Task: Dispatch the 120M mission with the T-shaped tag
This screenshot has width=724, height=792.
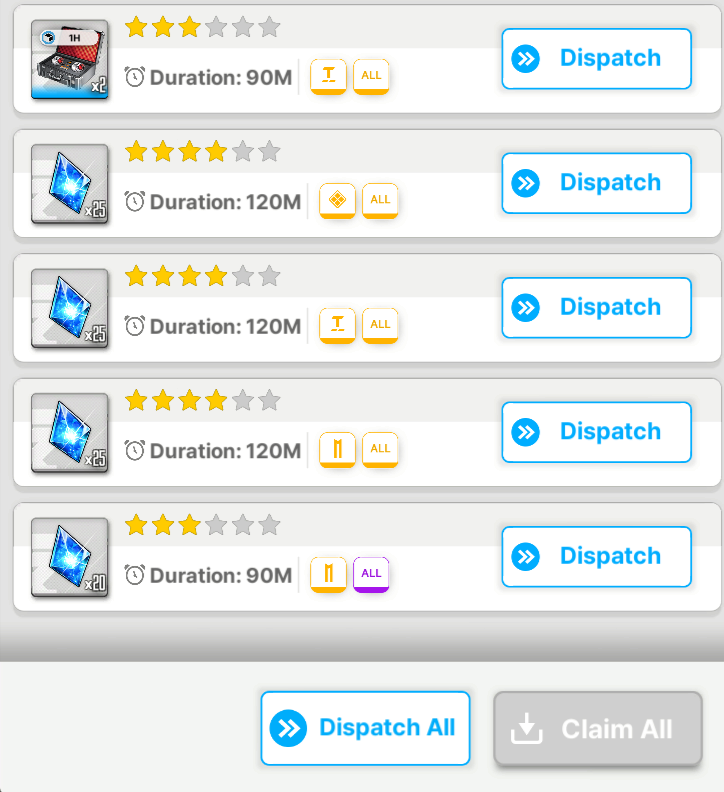Action: 596,307
